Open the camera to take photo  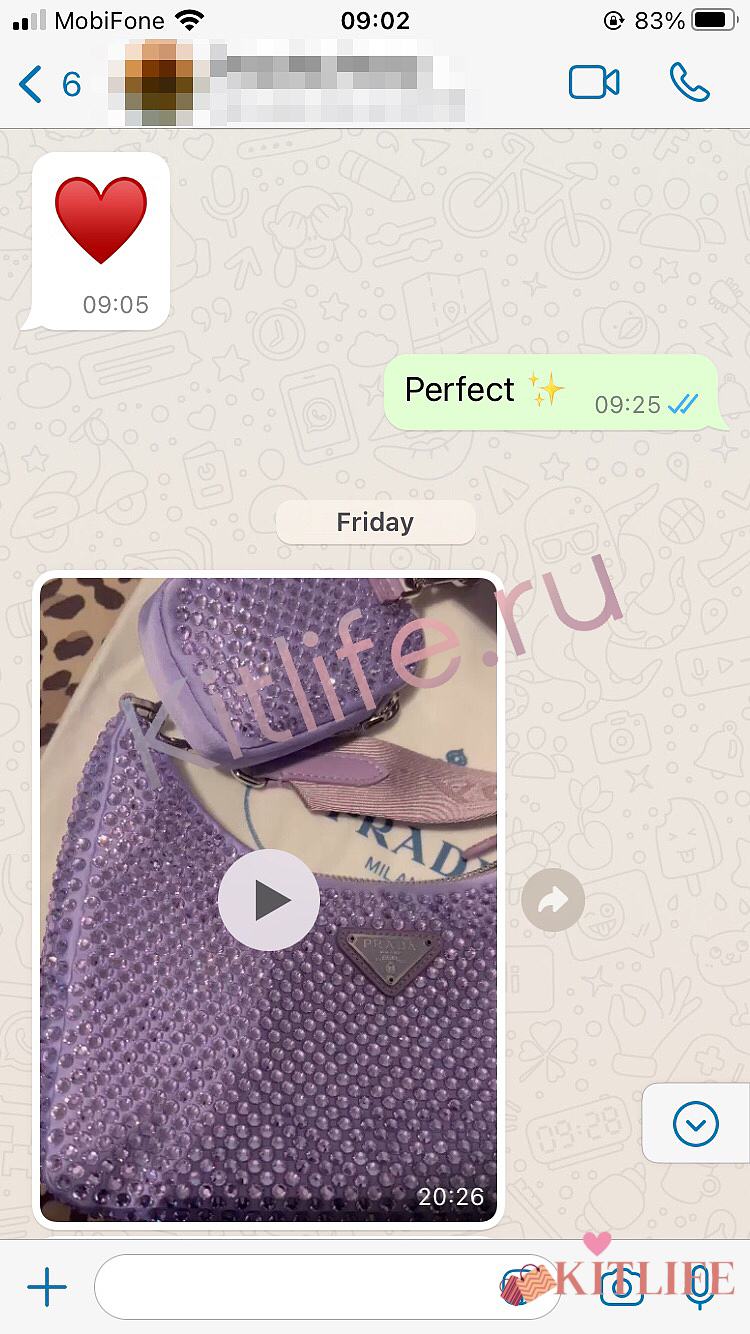coord(620,1287)
